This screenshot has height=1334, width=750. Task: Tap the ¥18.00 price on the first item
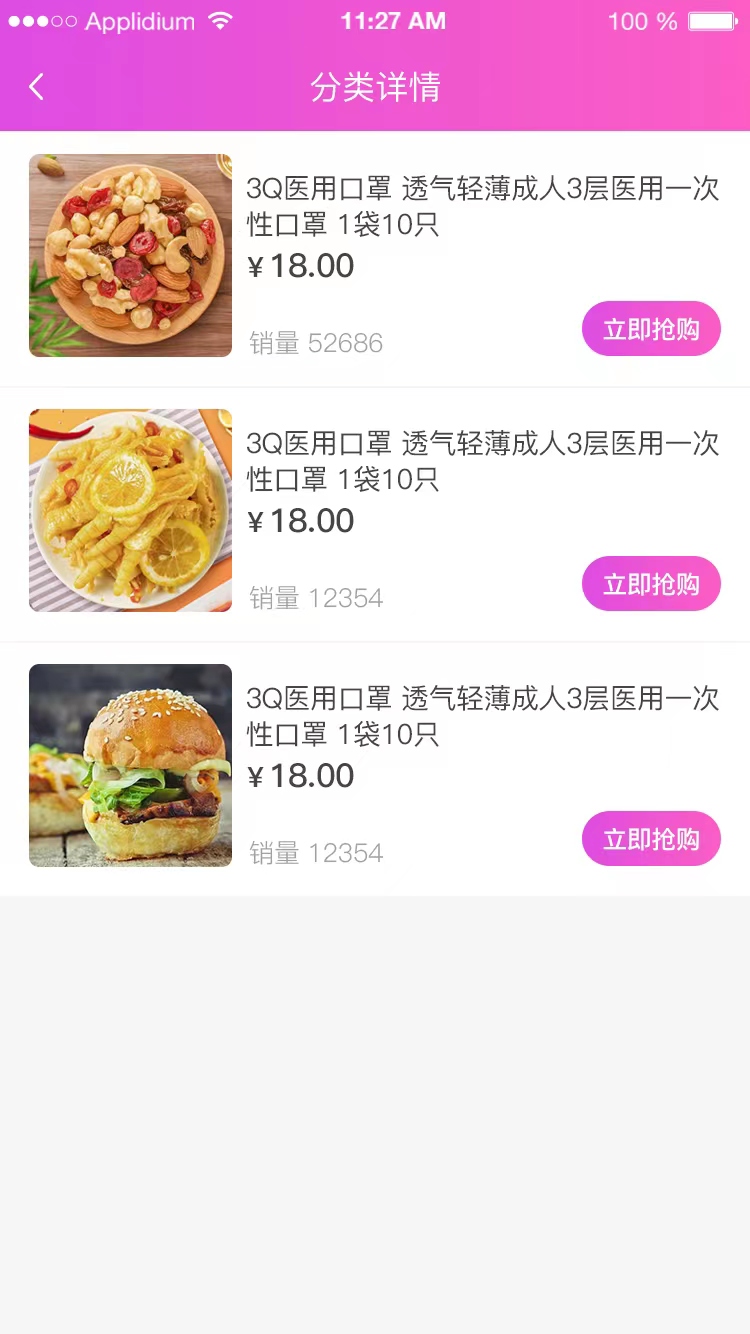tap(300, 265)
